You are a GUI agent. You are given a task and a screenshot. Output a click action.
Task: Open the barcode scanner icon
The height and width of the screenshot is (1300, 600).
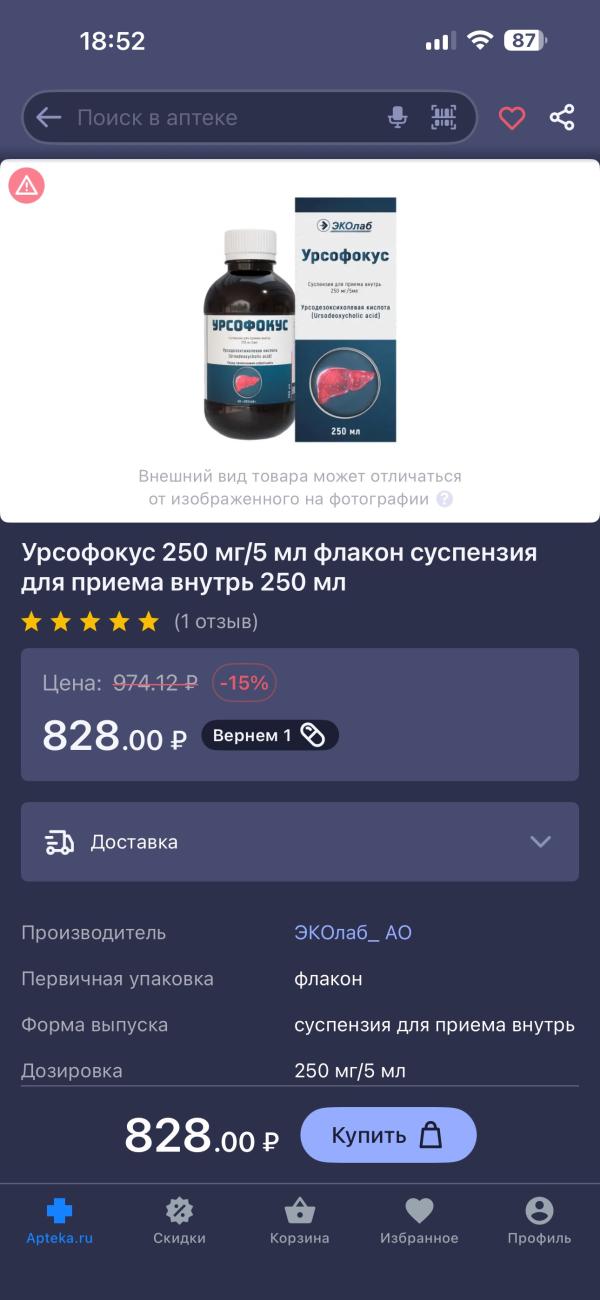point(443,118)
